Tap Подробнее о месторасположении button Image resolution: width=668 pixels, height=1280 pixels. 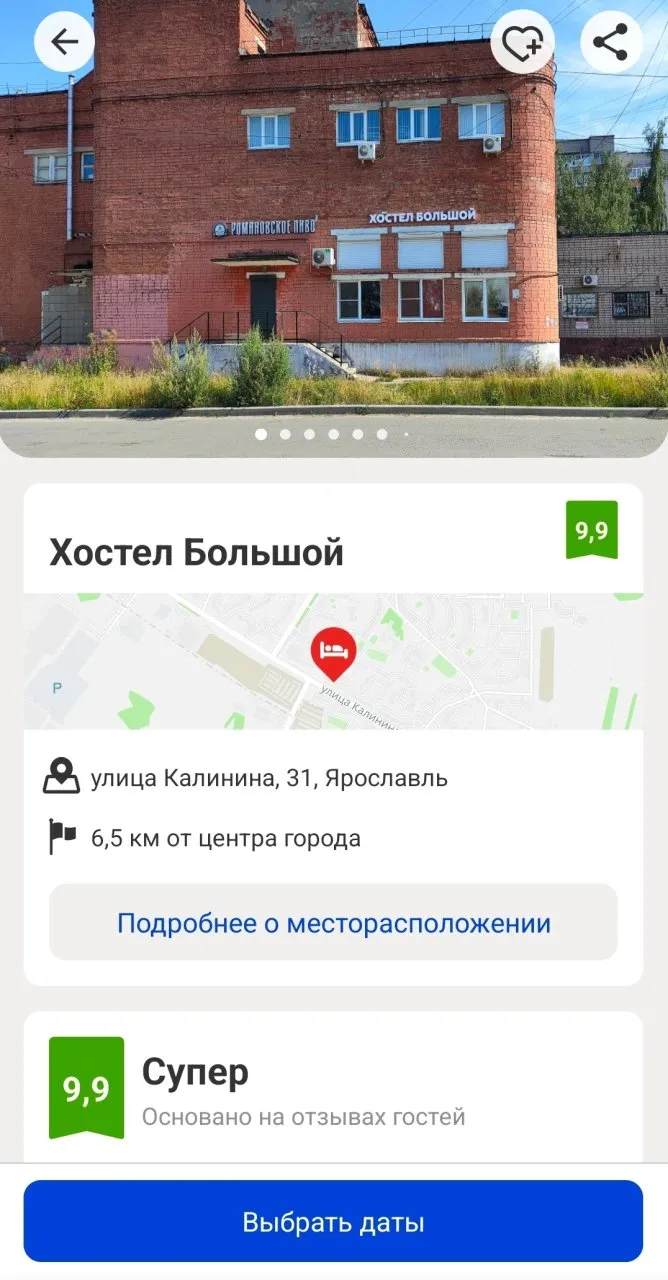coord(333,922)
